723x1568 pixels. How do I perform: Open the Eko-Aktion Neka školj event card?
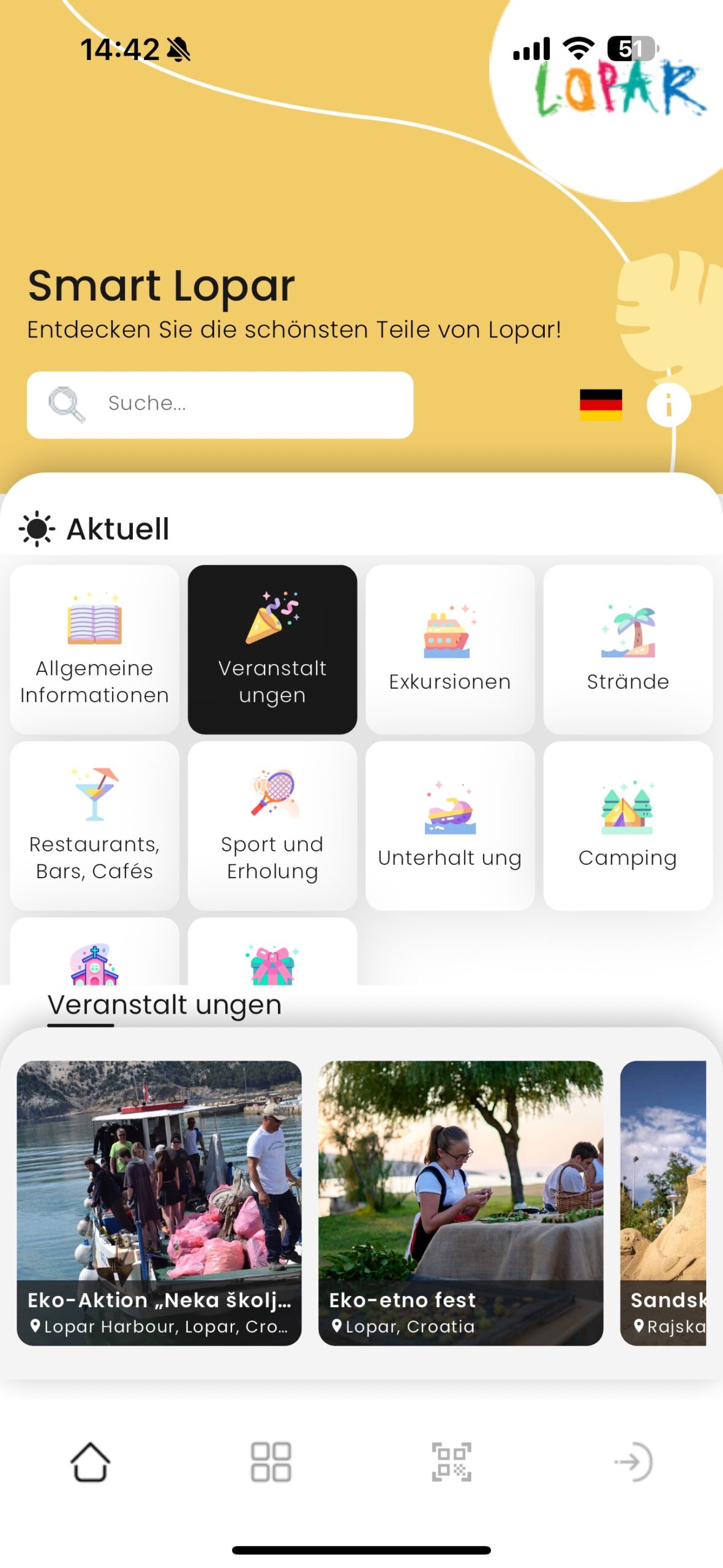pos(159,1202)
